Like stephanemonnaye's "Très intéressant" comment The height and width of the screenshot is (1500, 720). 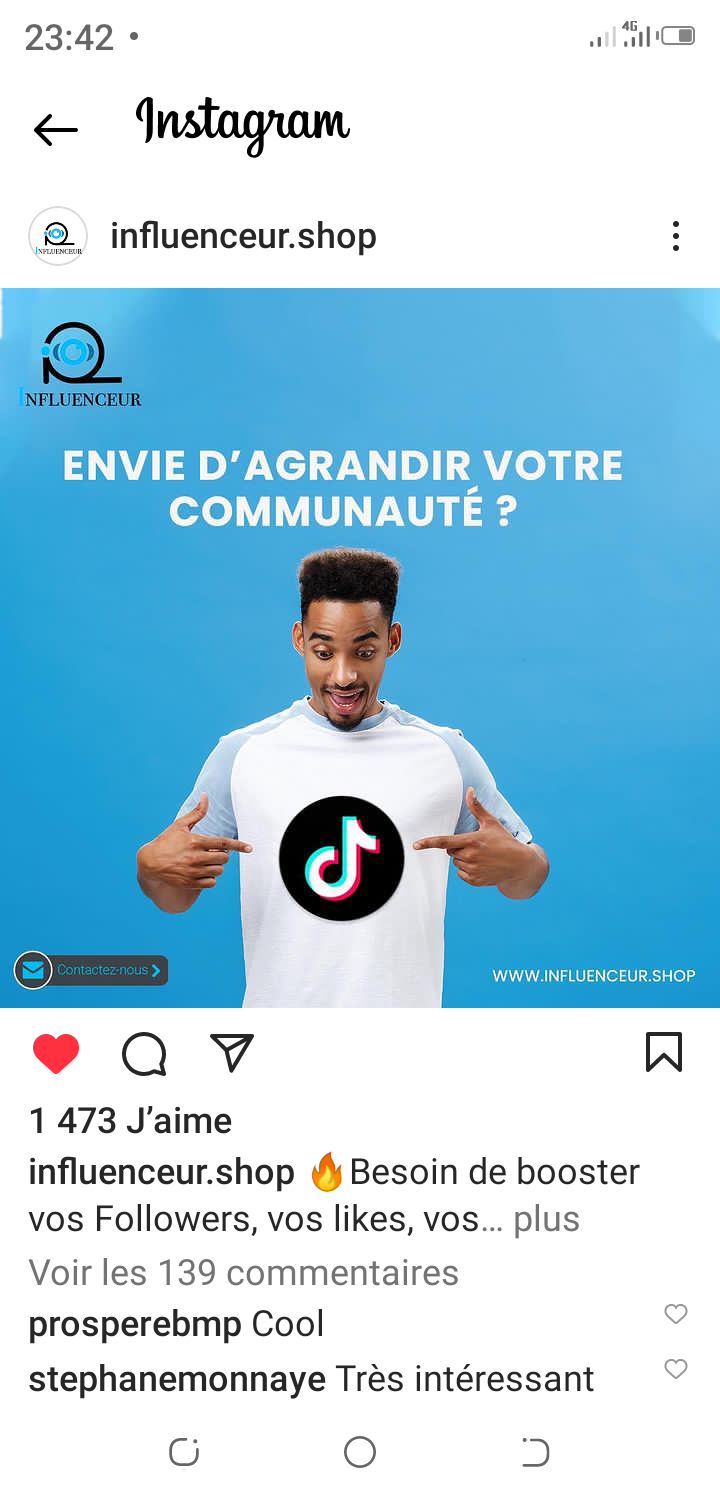[676, 1369]
